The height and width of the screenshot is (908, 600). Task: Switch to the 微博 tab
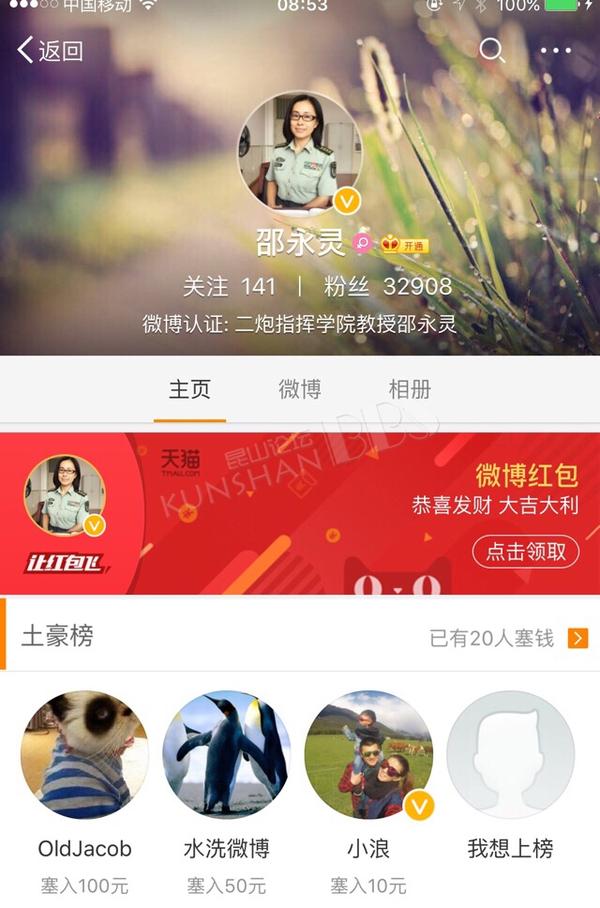pos(300,389)
